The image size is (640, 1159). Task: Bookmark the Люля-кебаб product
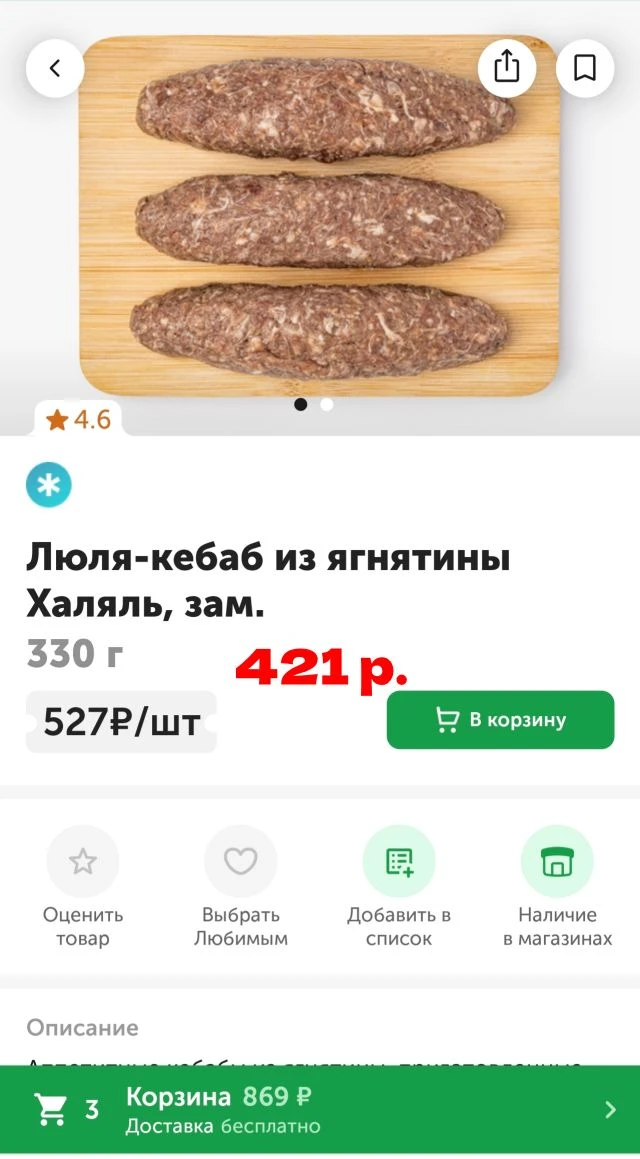tap(585, 68)
